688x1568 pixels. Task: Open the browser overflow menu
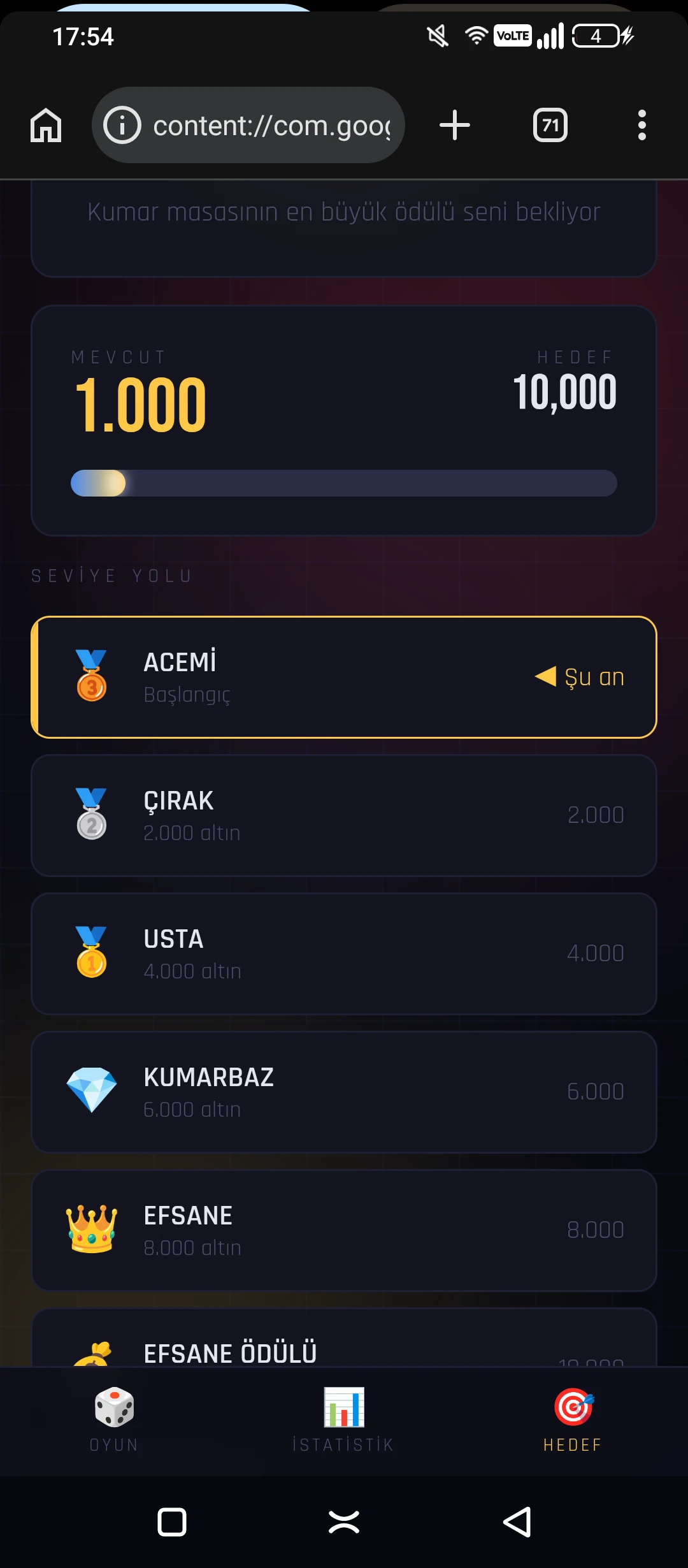(641, 125)
